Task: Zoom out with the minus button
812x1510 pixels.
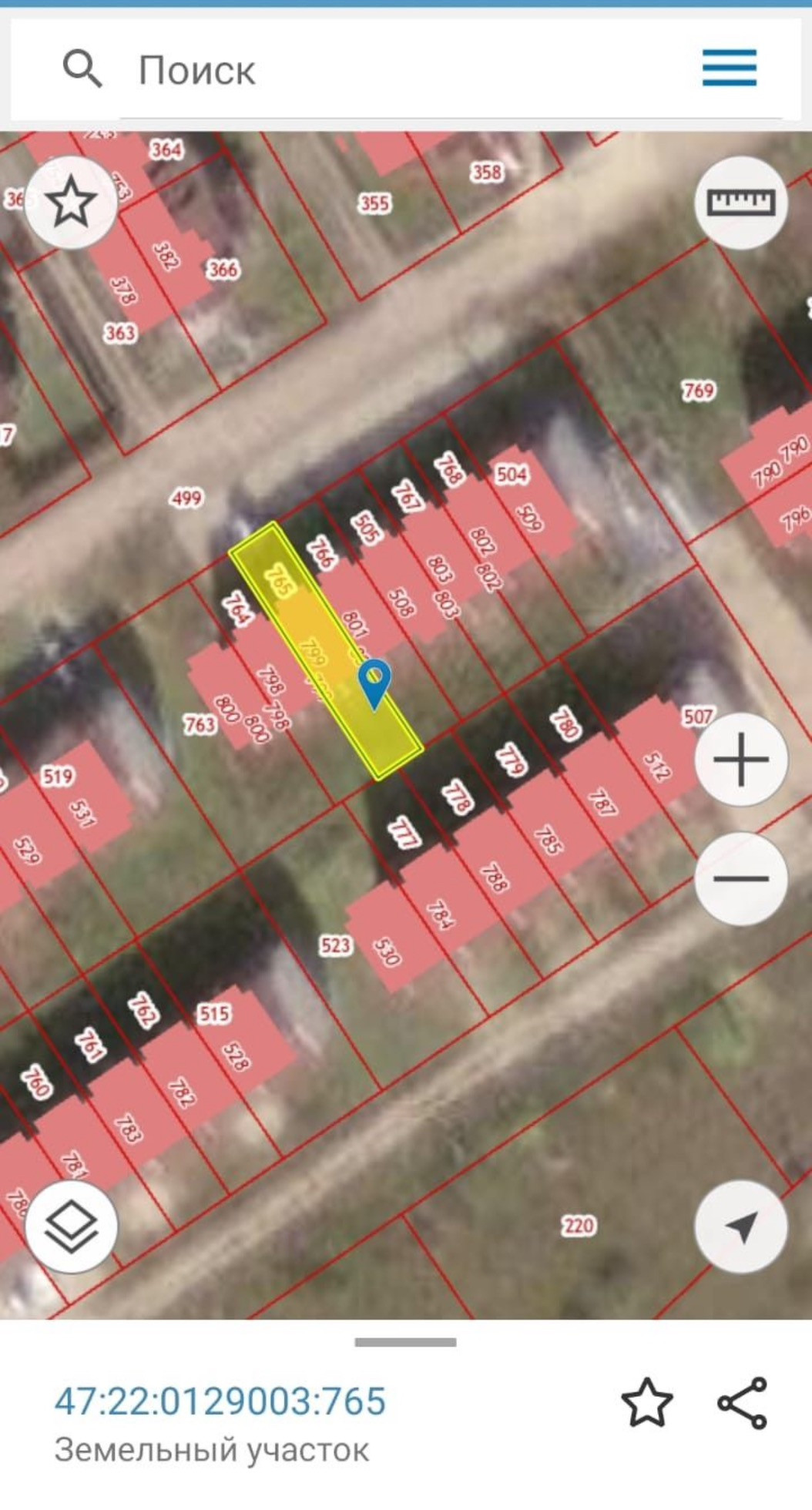Action: point(741,878)
